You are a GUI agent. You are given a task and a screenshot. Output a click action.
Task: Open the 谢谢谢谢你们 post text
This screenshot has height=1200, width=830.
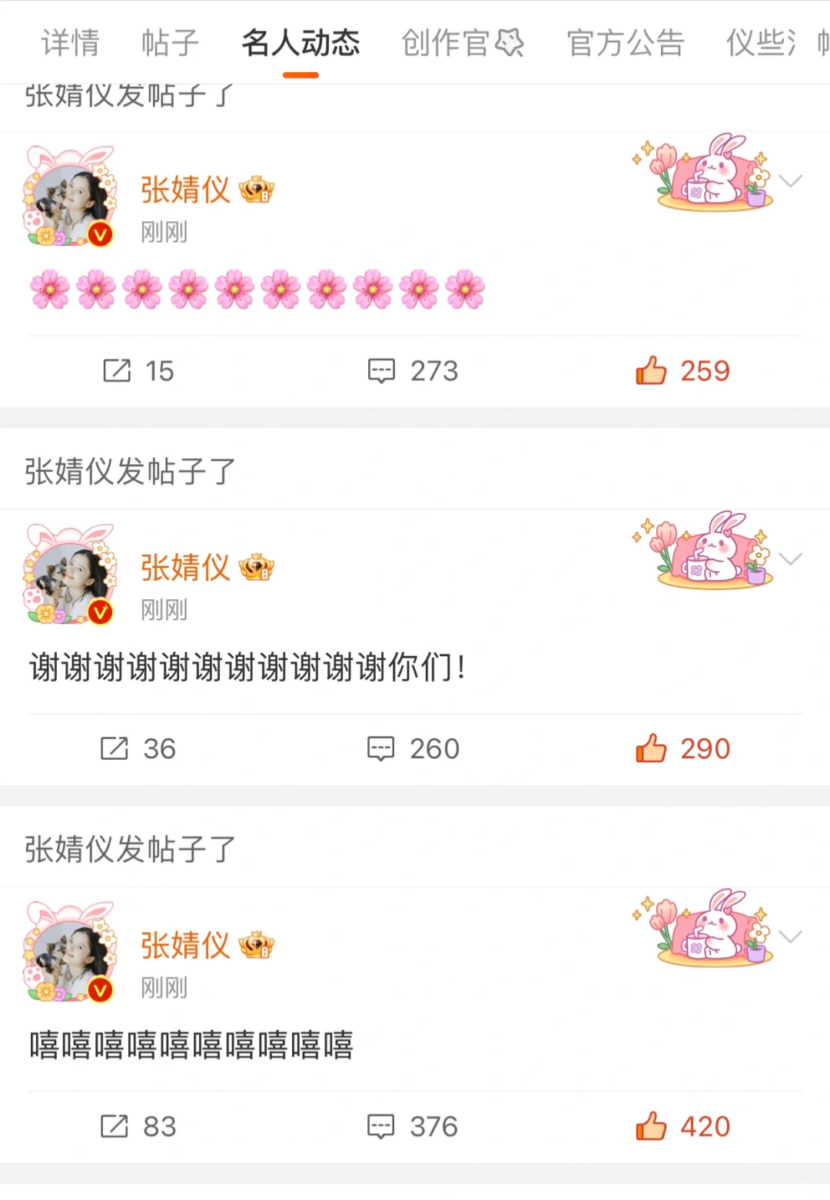coord(248,668)
